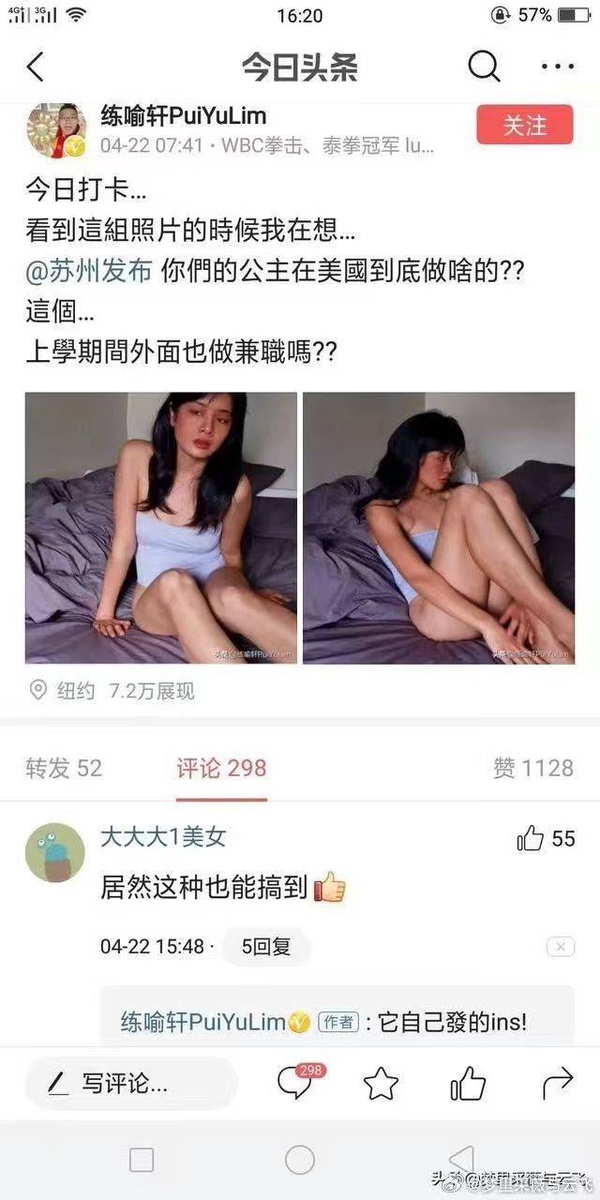Switch to the 转发 52 tab
600x1200 pixels.
coord(64,768)
